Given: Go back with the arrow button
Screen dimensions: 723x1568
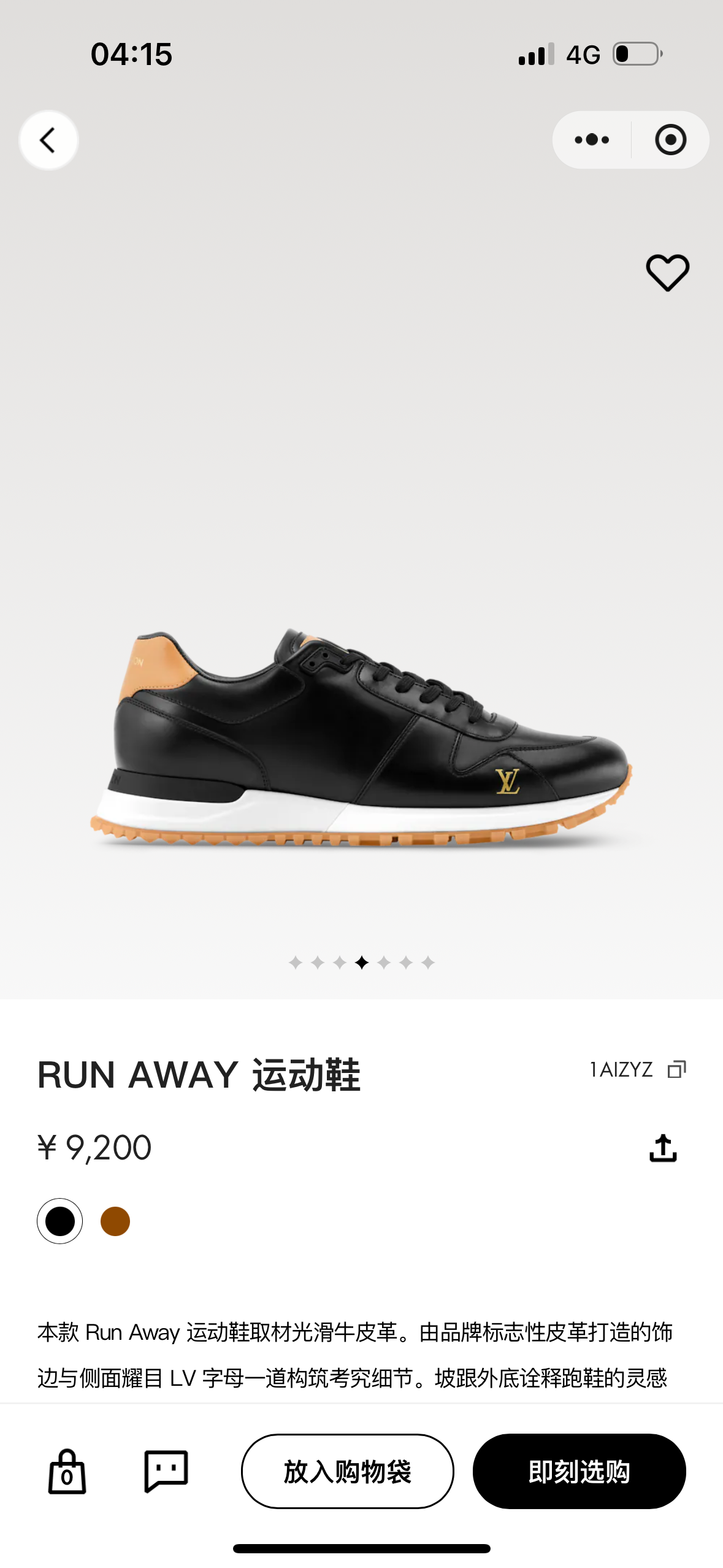Looking at the screenshot, I should [48, 140].
